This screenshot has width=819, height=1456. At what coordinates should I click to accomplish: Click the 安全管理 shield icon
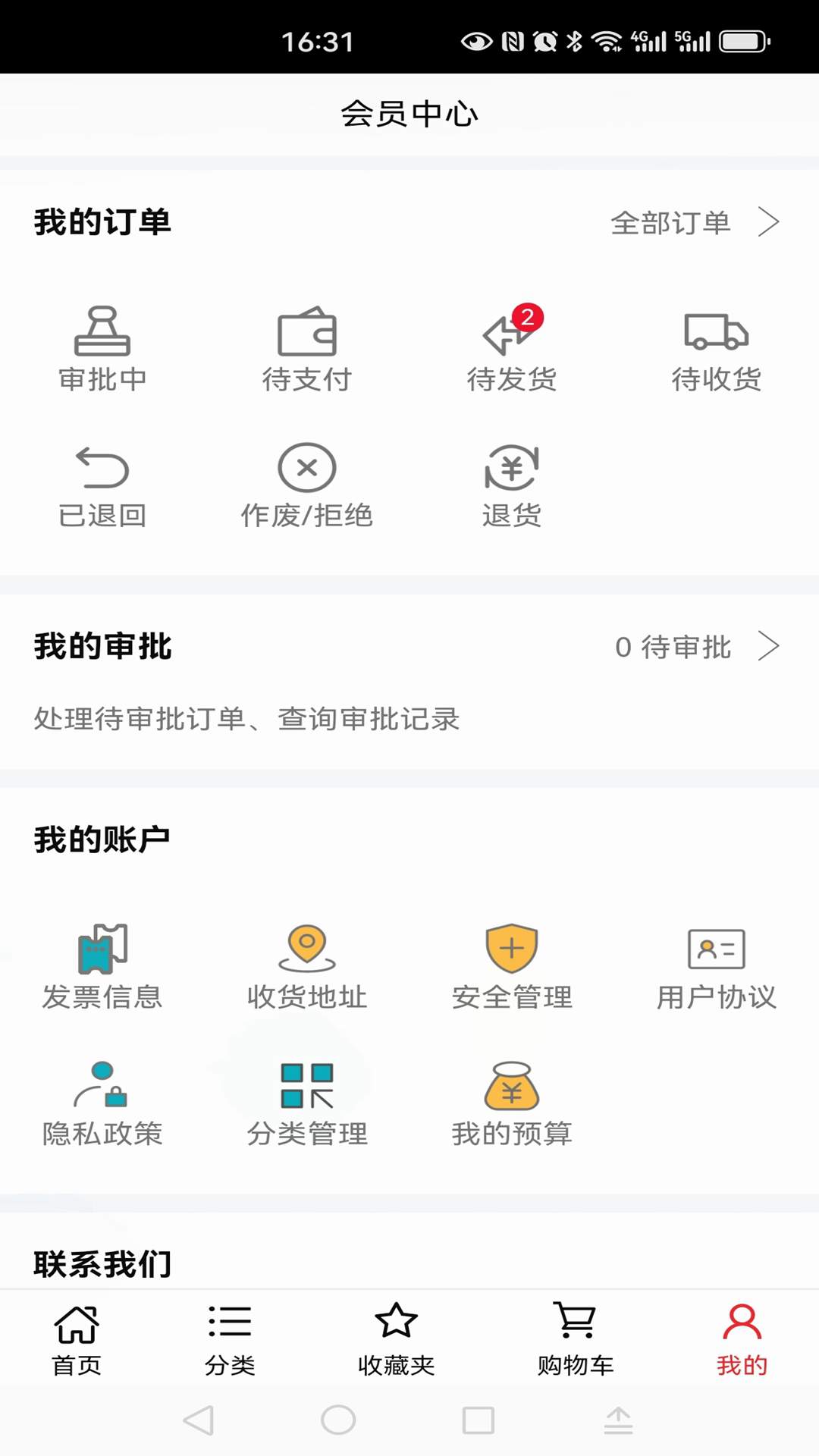pyautogui.click(x=512, y=963)
